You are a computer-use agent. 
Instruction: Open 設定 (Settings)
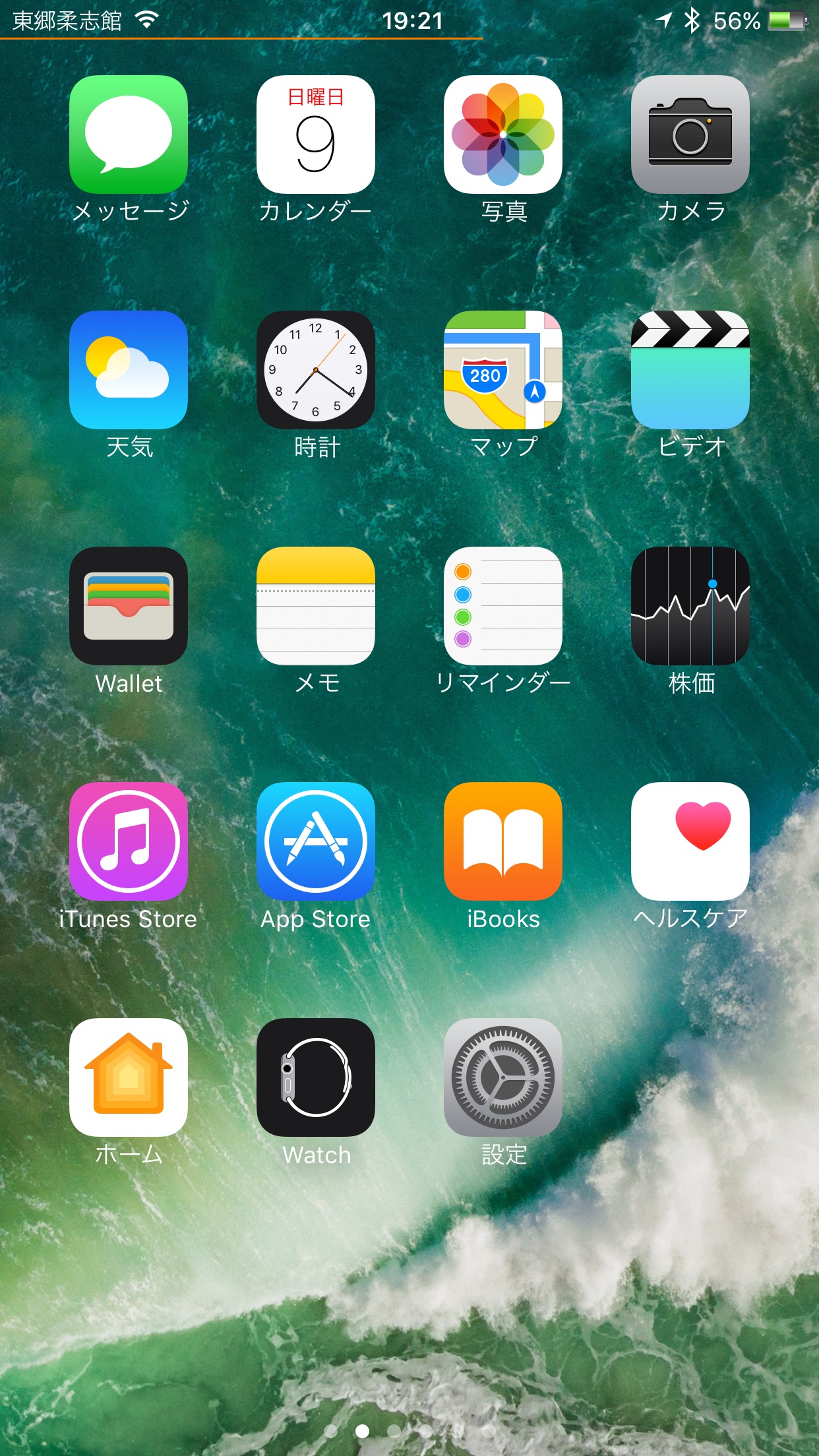[503, 1077]
